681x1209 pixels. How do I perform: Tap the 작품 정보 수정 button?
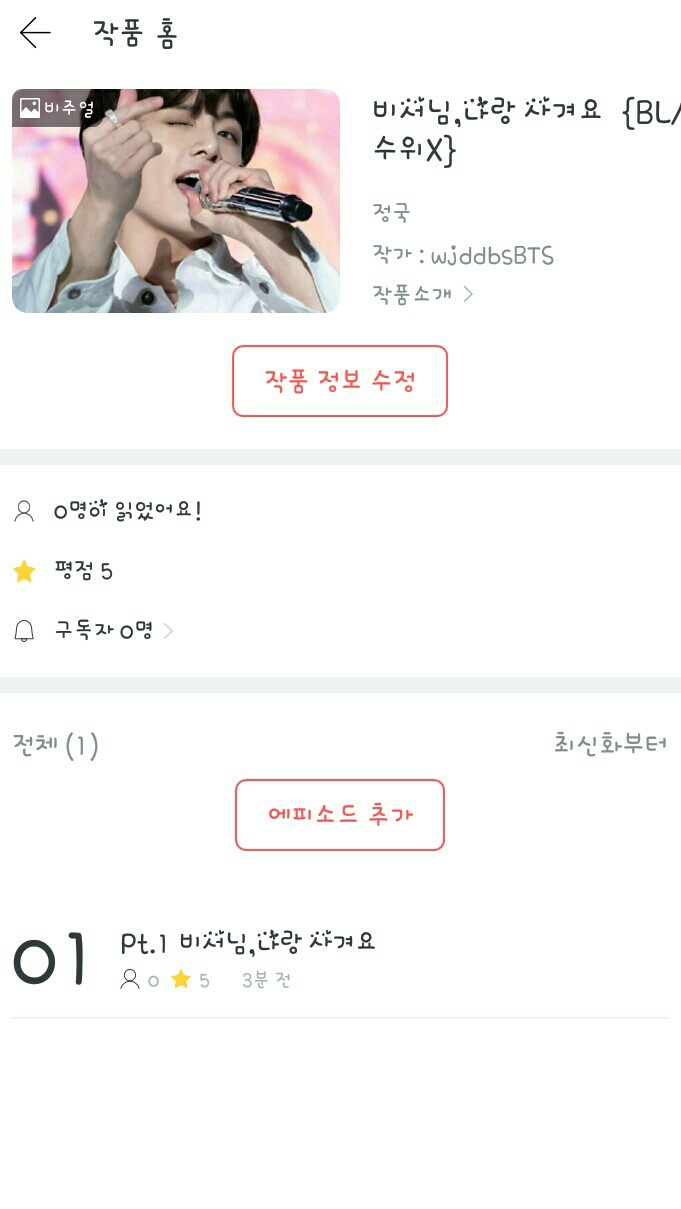[x=340, y=381]
